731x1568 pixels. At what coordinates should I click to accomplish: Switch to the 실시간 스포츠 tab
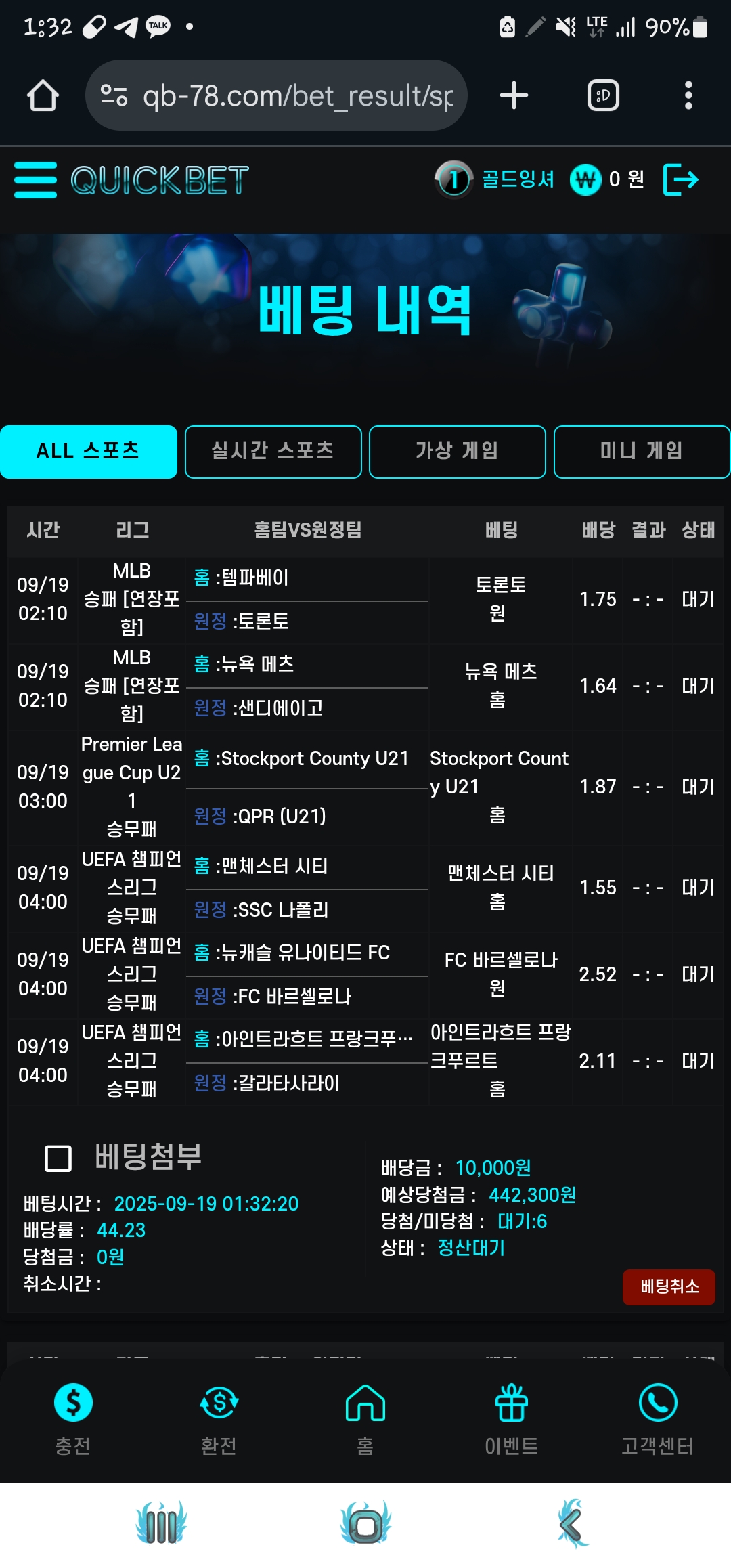click(273, 452)
